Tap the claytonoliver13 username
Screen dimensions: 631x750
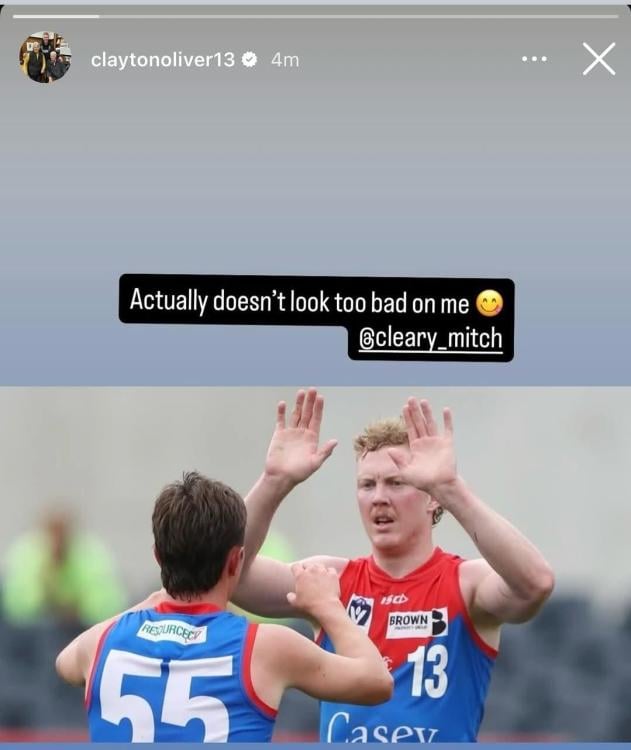click(x=162, y=60)
